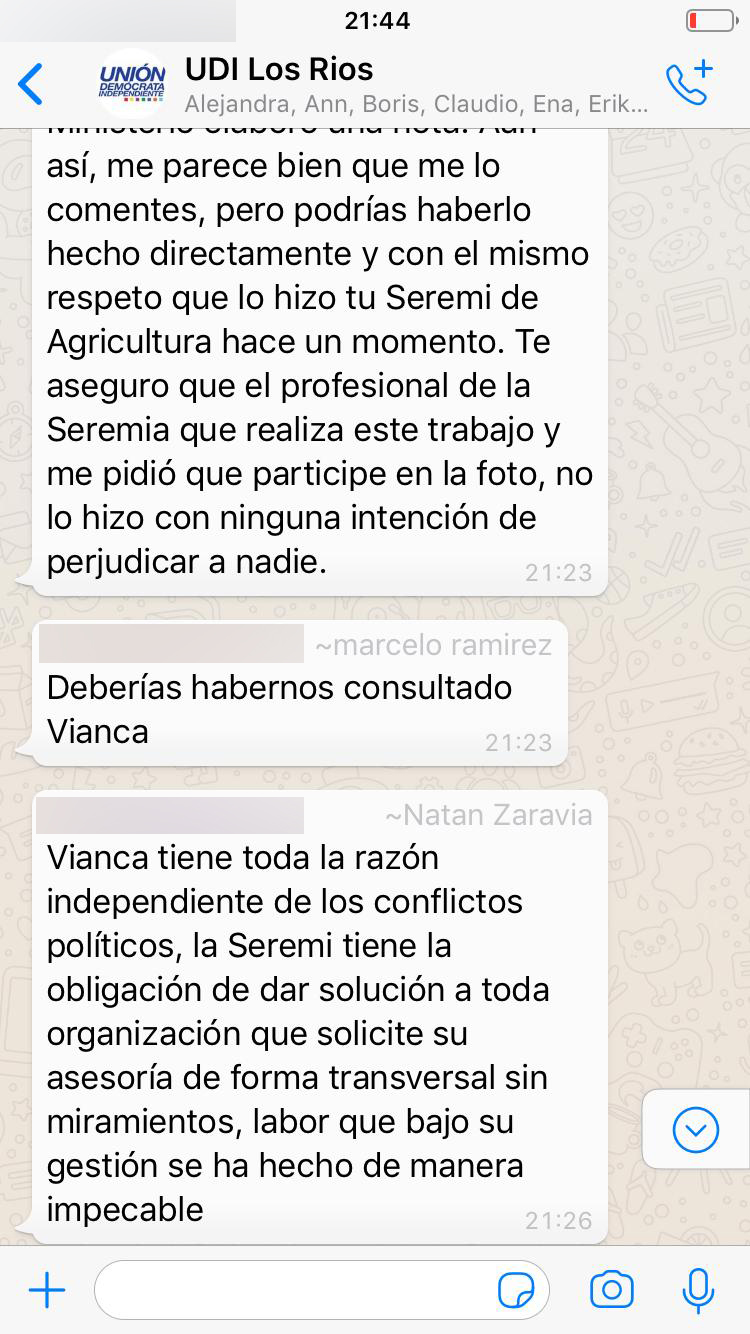Screen dimensions: 750x1334
Task: Launch the camera to send a photo
Action: pos(611,1290)
